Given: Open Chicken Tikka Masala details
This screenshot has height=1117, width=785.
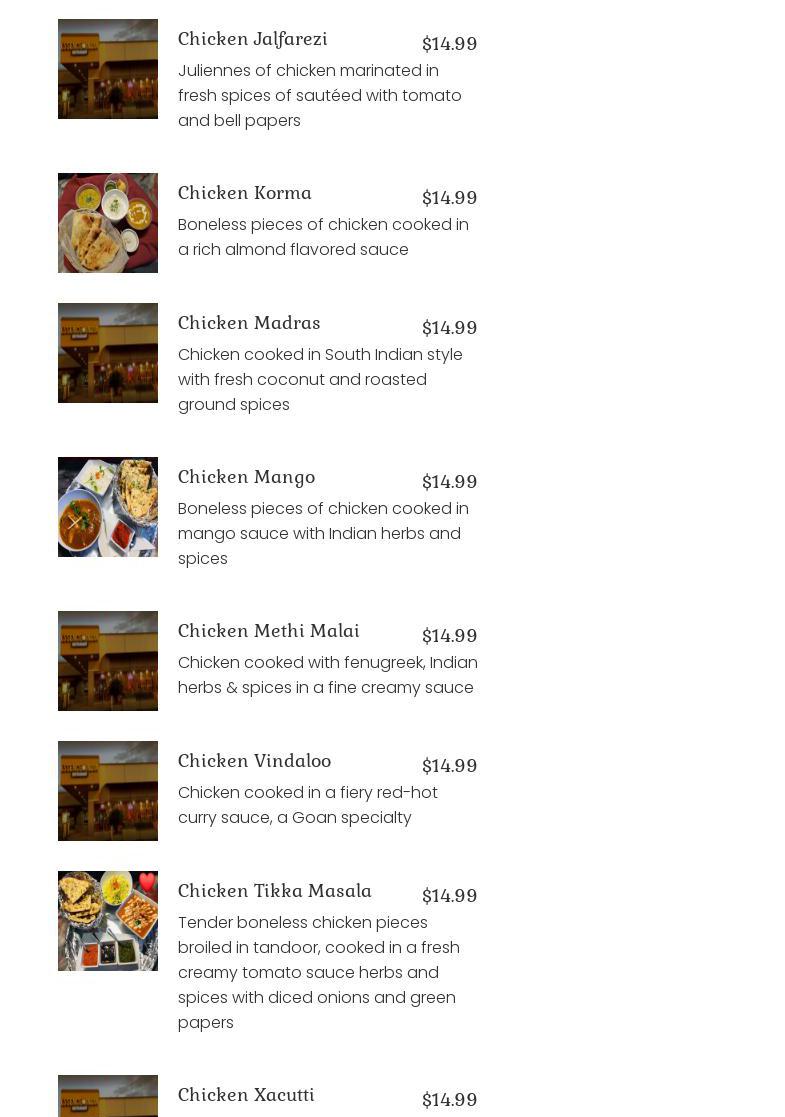Looking at the screenshot, I should [x=274, y=891].
